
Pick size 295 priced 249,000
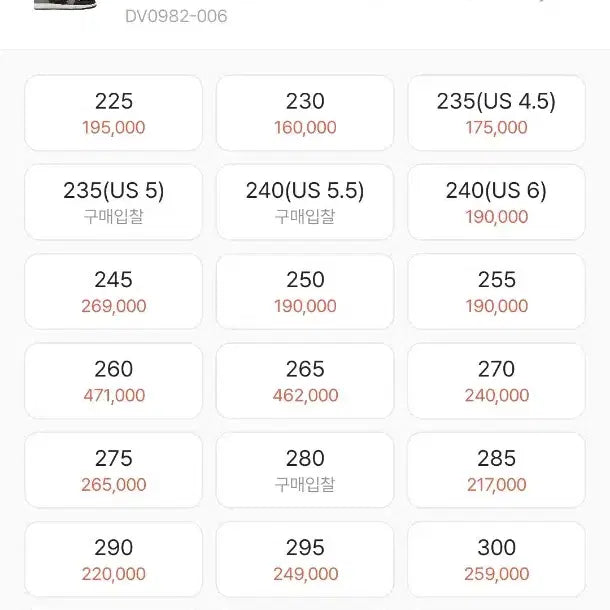point(305,559)
